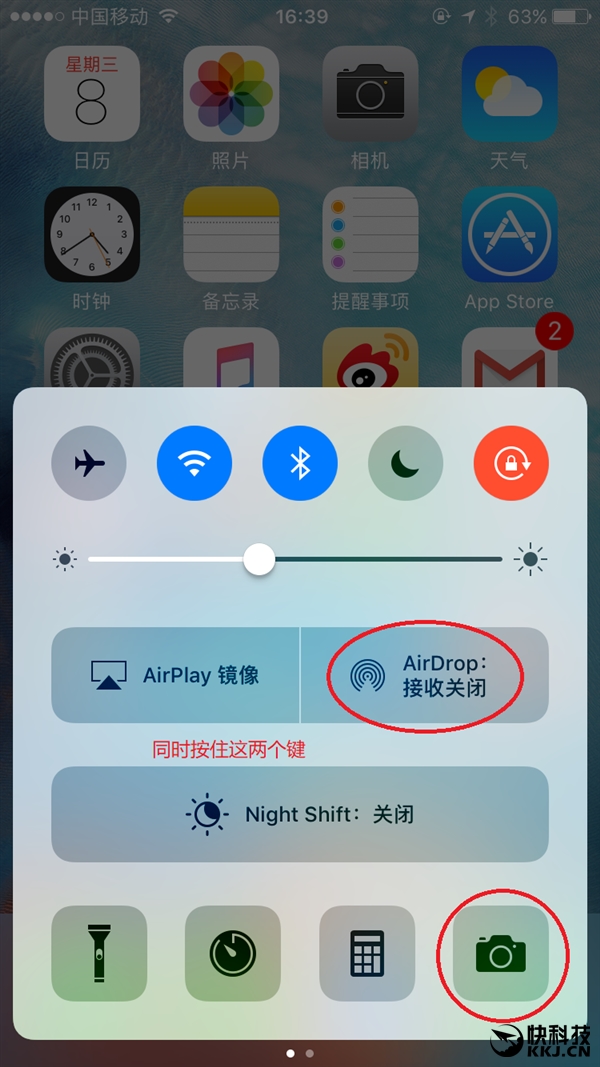Open the timer shortcut
This screenshot has height=1067, width=600.
[232, 953]
